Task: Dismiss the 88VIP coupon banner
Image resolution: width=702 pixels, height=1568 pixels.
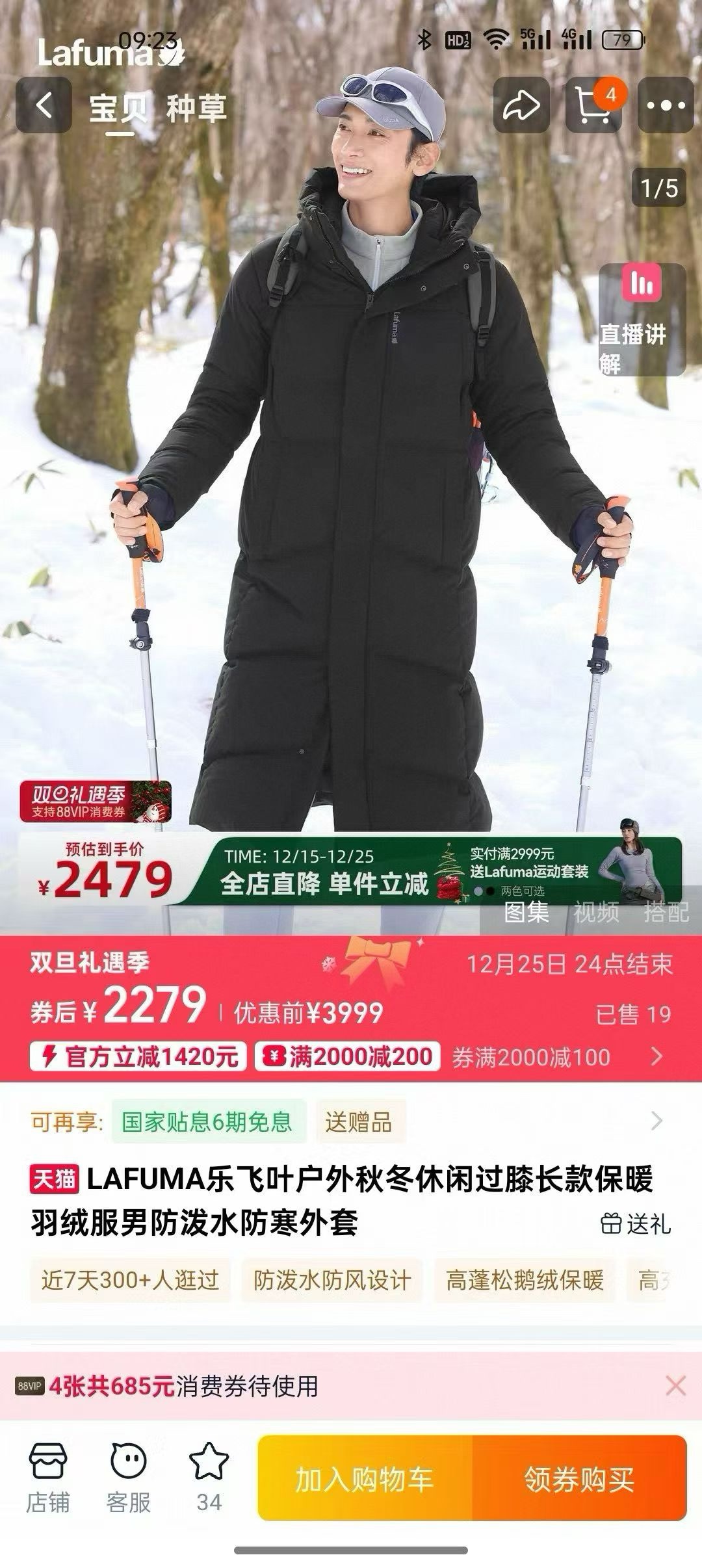Action: coord(675,1386)
